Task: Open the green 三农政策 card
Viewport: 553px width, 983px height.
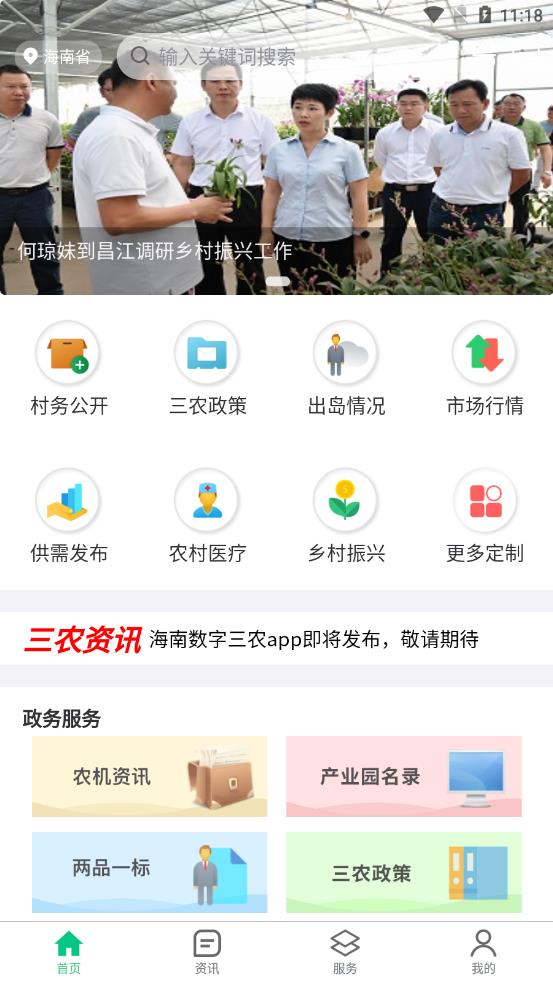Action: pyautogui.click(x=404, y=872)
